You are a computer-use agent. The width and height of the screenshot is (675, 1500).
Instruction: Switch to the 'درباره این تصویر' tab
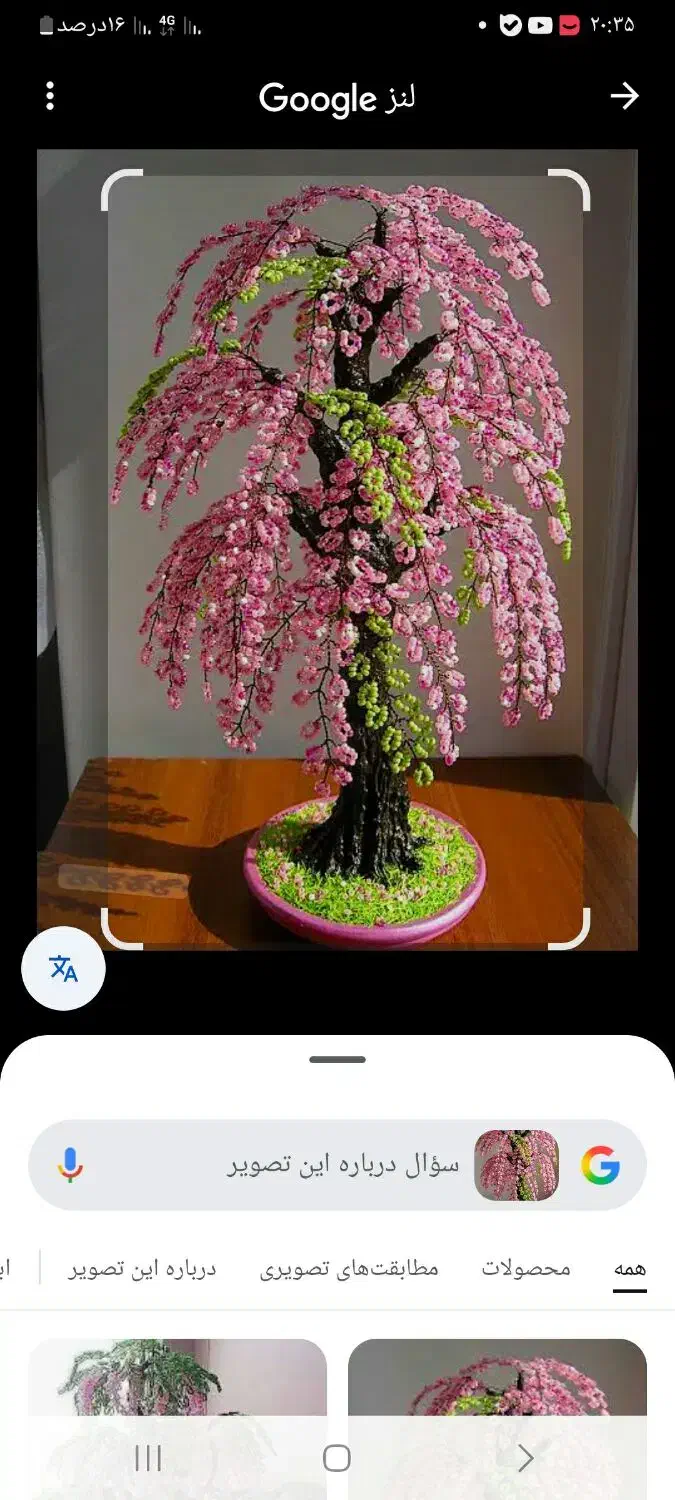(x=142, y=1269)
